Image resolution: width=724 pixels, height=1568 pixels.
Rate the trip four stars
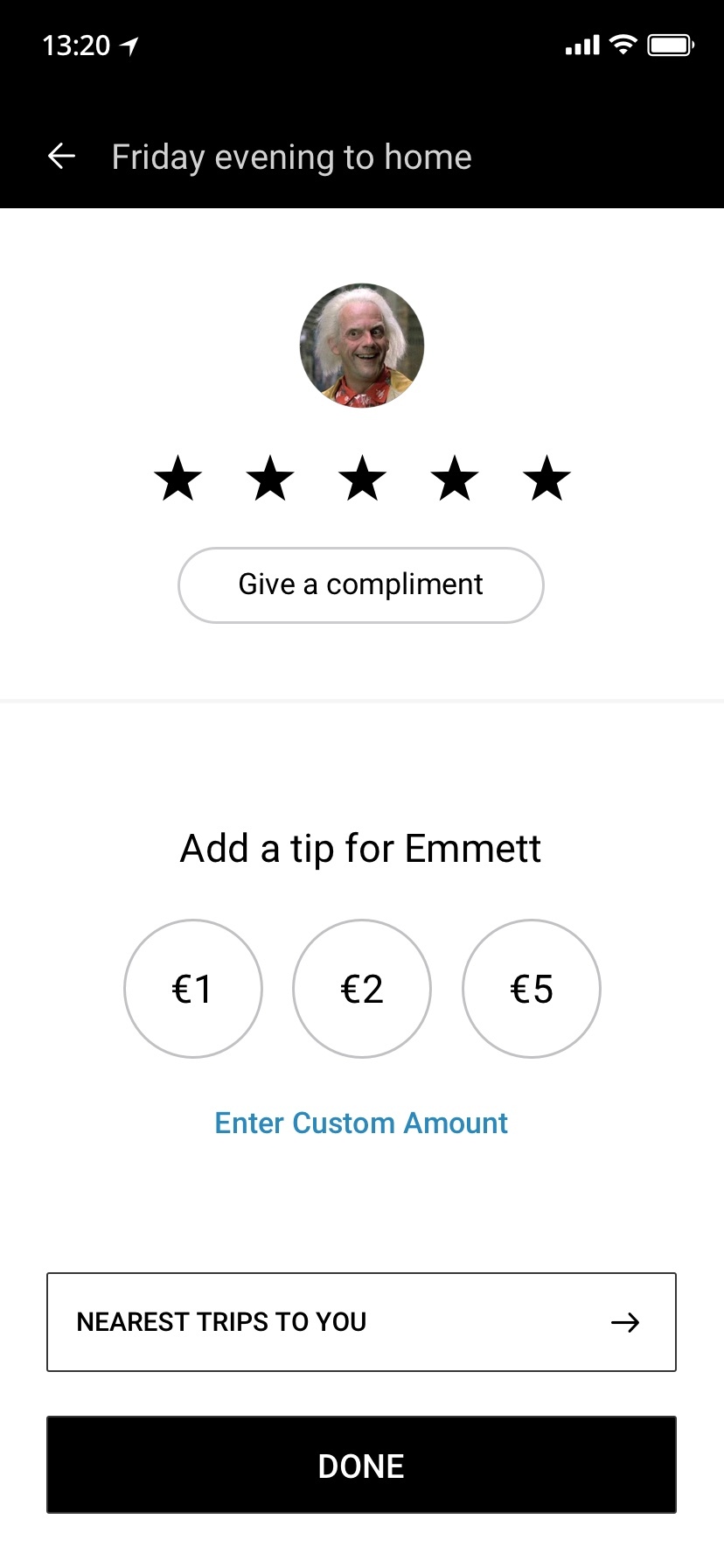tap(455, 479)
